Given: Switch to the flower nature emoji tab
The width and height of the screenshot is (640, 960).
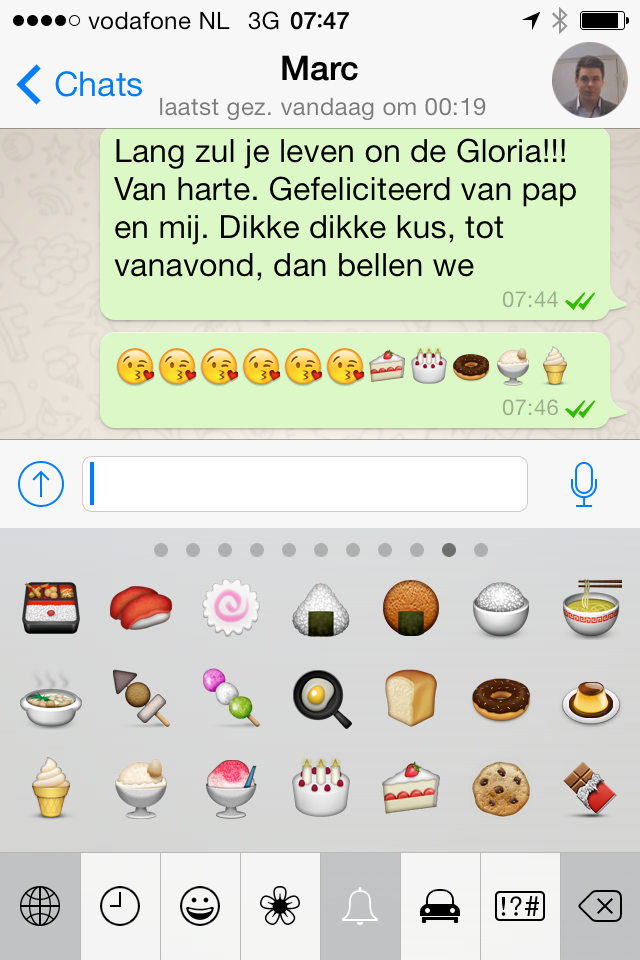Looking at the screenshot, I should (x=280, y=907).
